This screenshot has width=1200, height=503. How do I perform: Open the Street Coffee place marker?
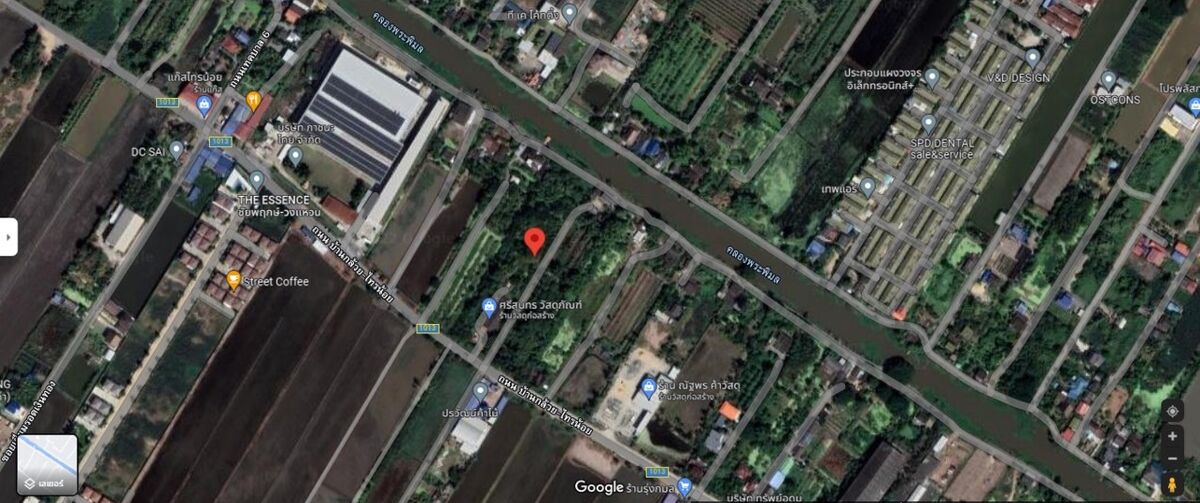pos(234,281)
